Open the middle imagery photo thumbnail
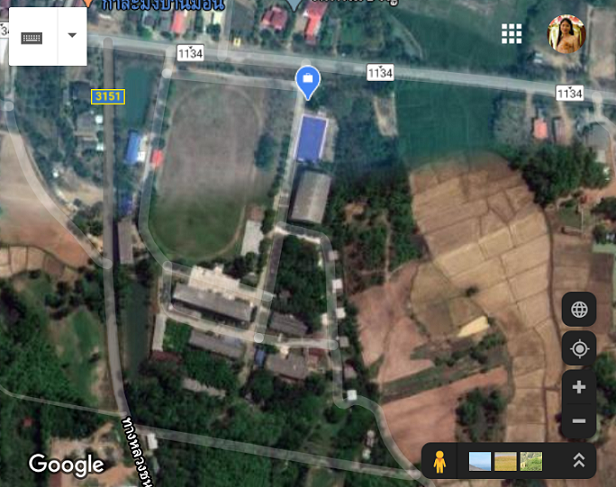 point(506,461)
